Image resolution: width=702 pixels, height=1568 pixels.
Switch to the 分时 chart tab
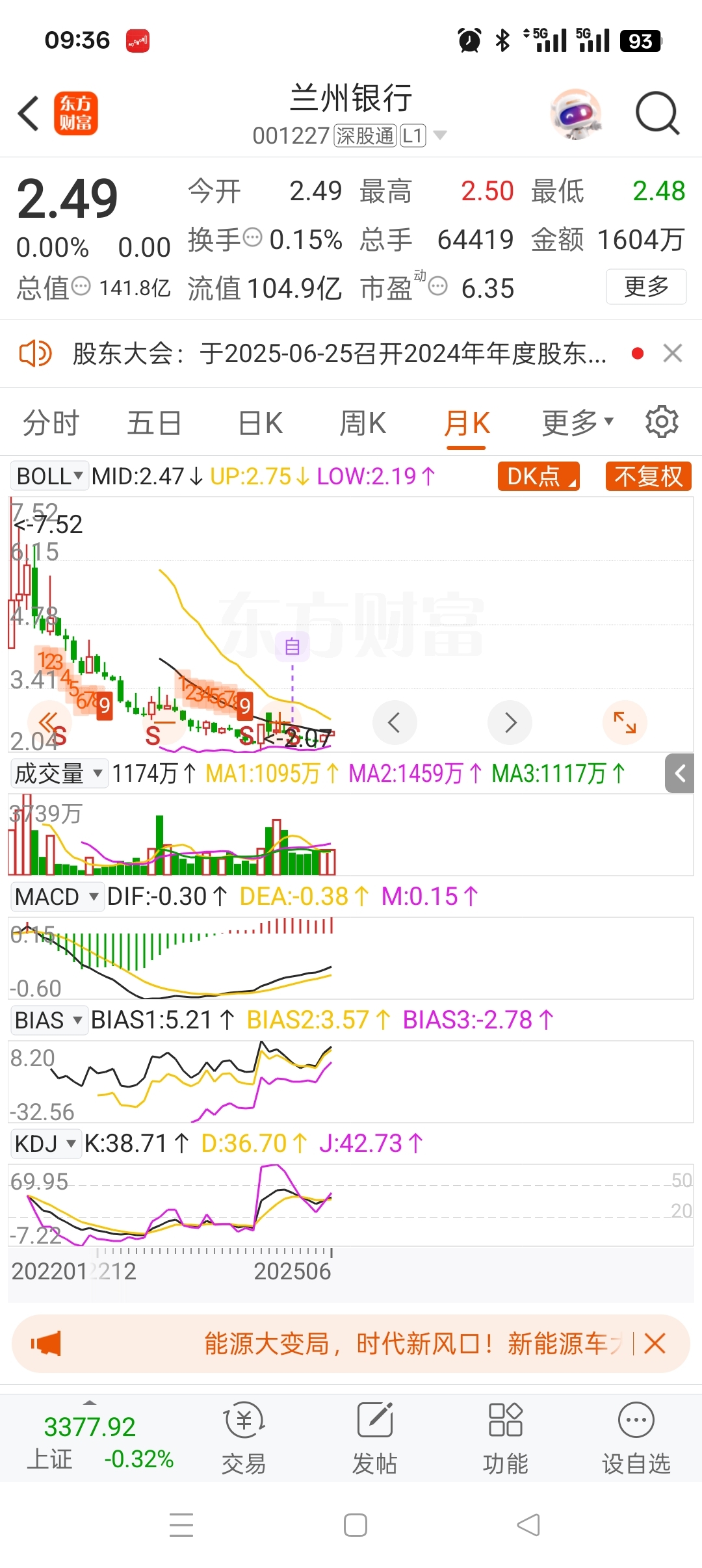click(x=51, y=423)
